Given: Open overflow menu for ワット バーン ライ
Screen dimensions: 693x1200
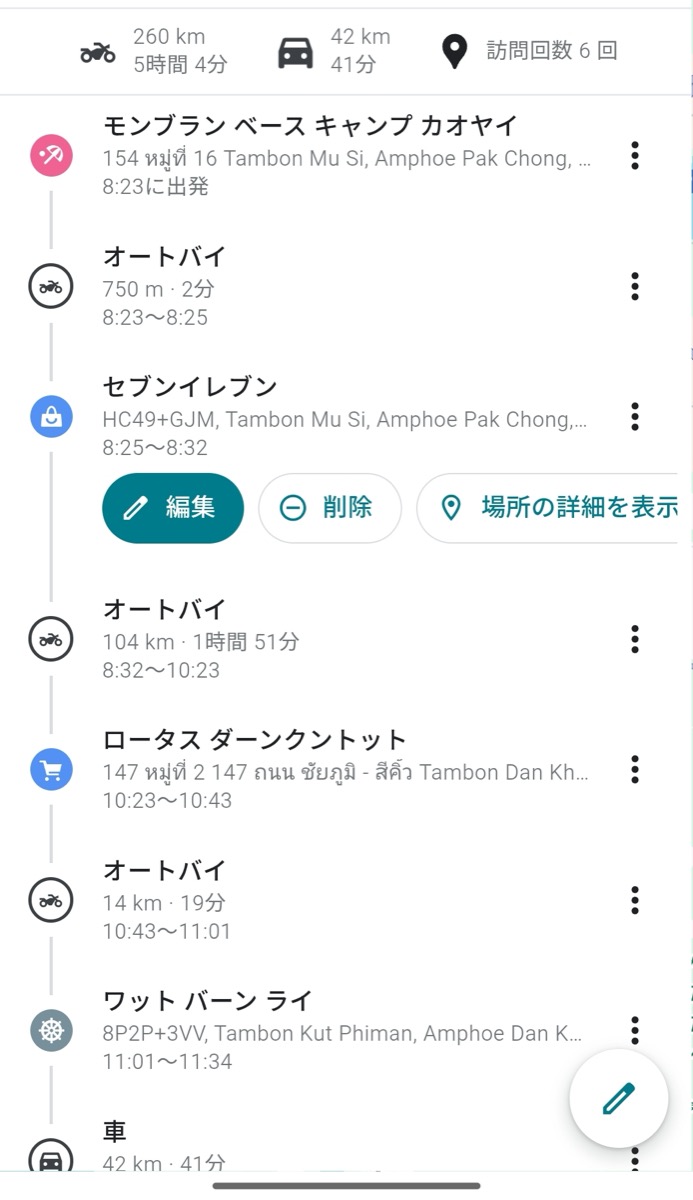Looking at the screenshot, I should pos(634,1031).
